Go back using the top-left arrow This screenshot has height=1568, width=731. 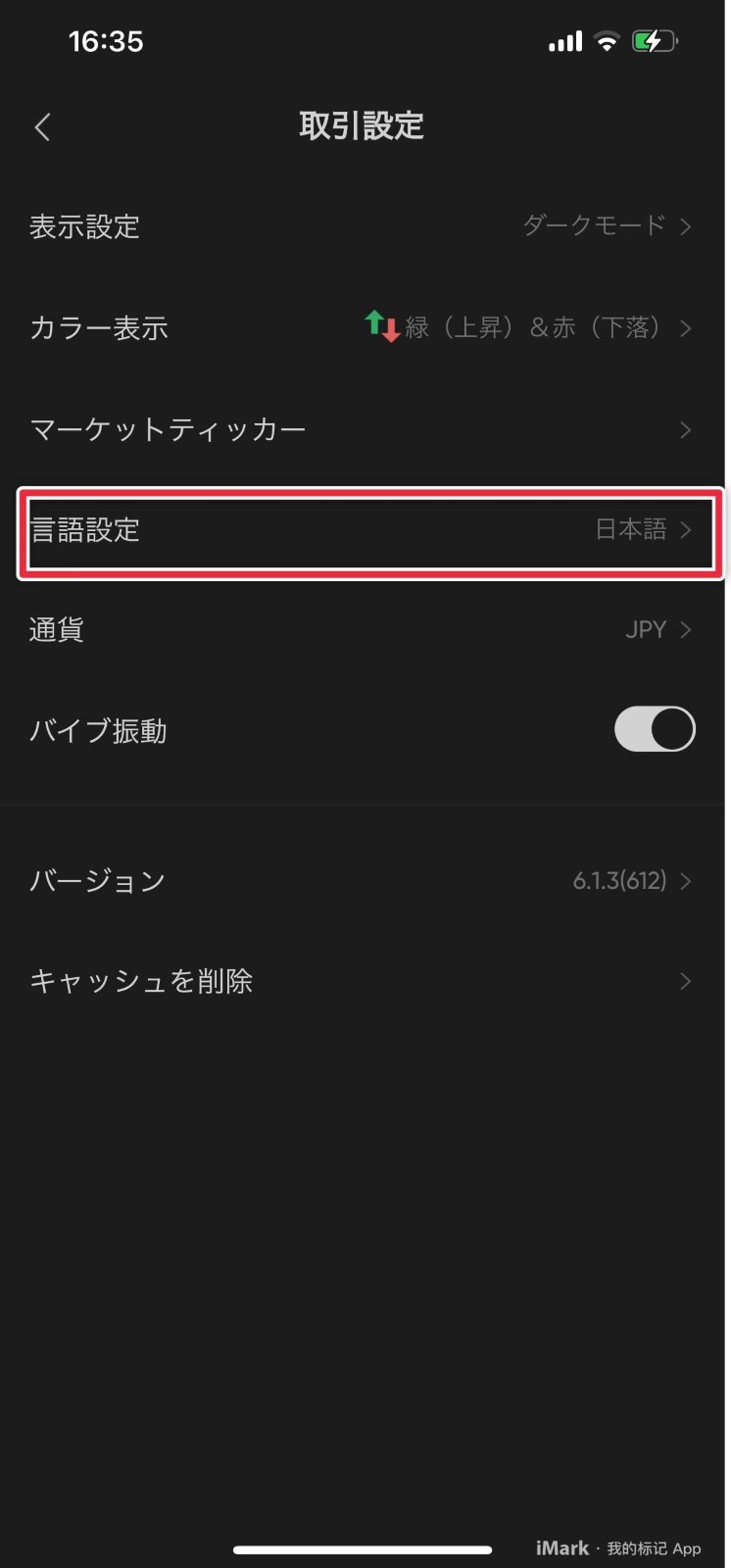click(x=42, y=126)
